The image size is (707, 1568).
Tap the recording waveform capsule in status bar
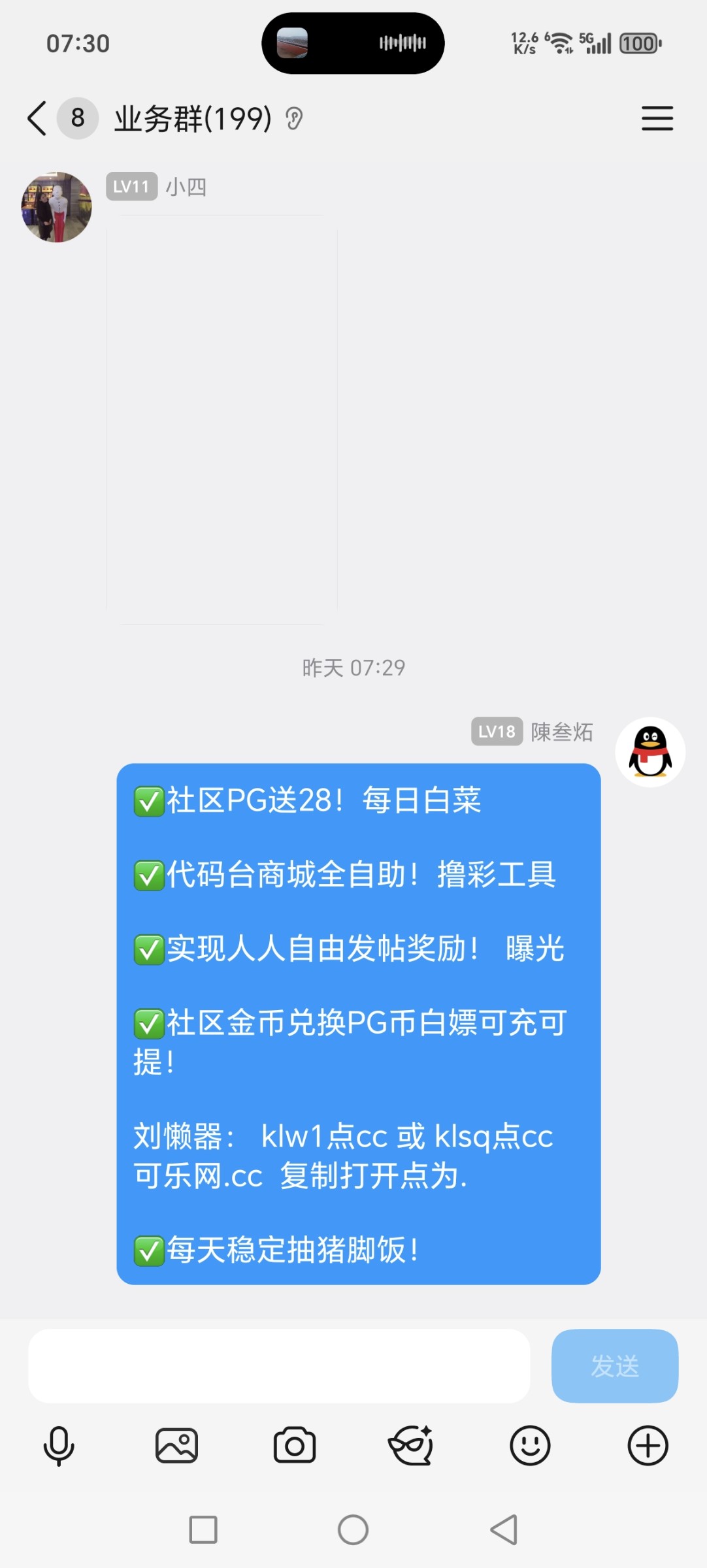[353, 43]
